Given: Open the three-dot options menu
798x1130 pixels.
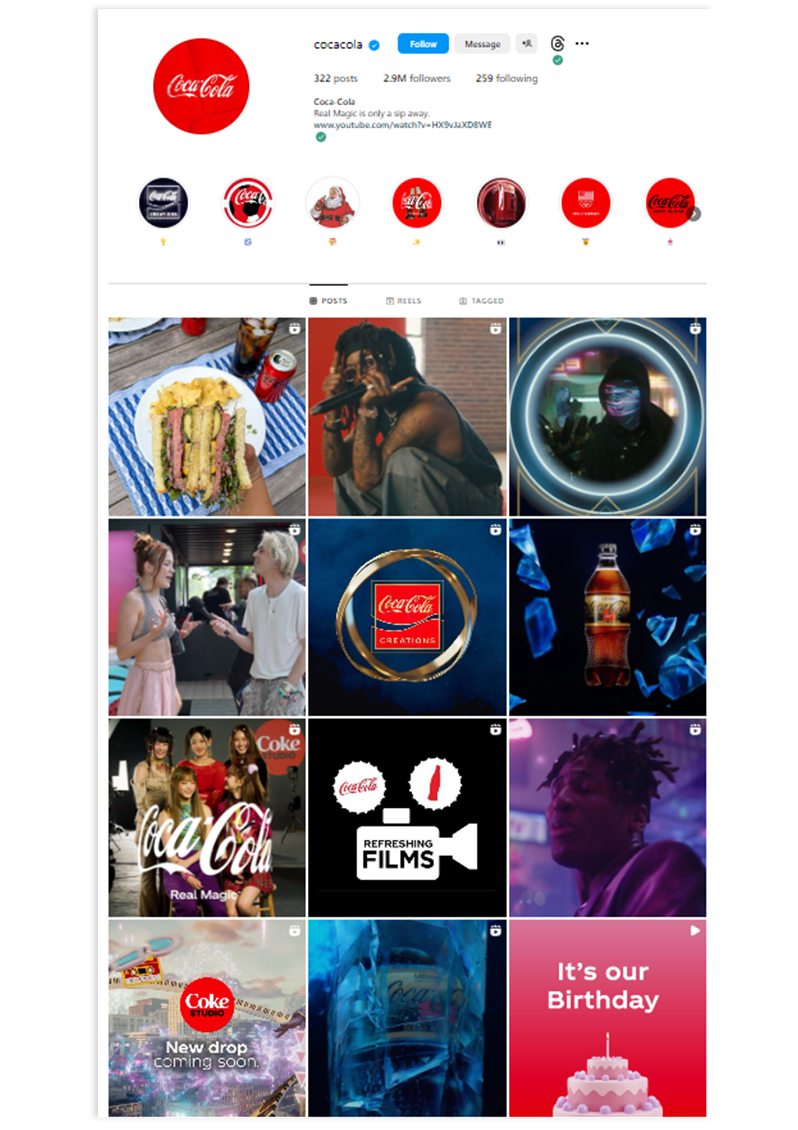Looking at the screenshot, I should coord(582,44).
